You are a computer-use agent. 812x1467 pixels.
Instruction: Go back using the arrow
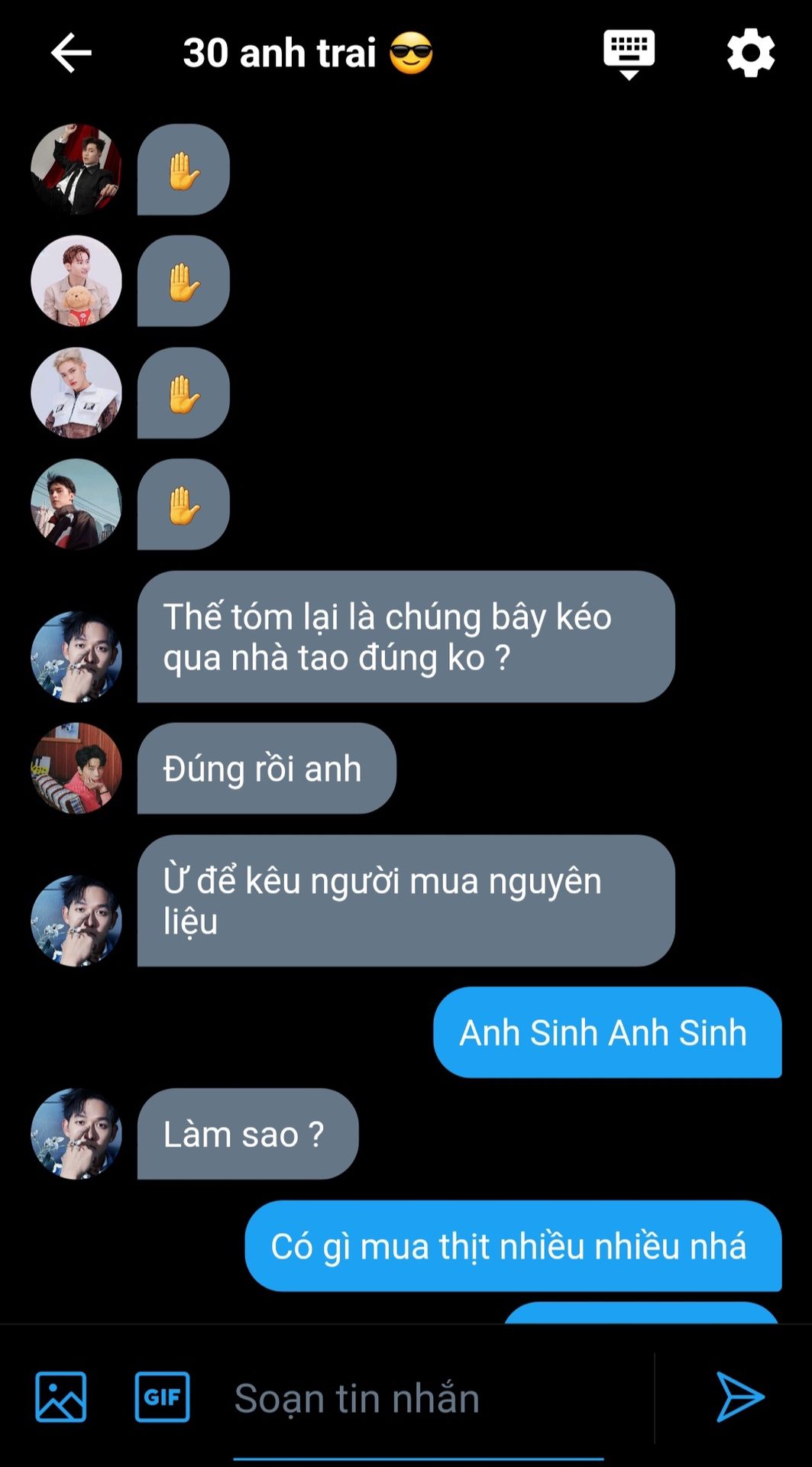(x=71, y=53)
